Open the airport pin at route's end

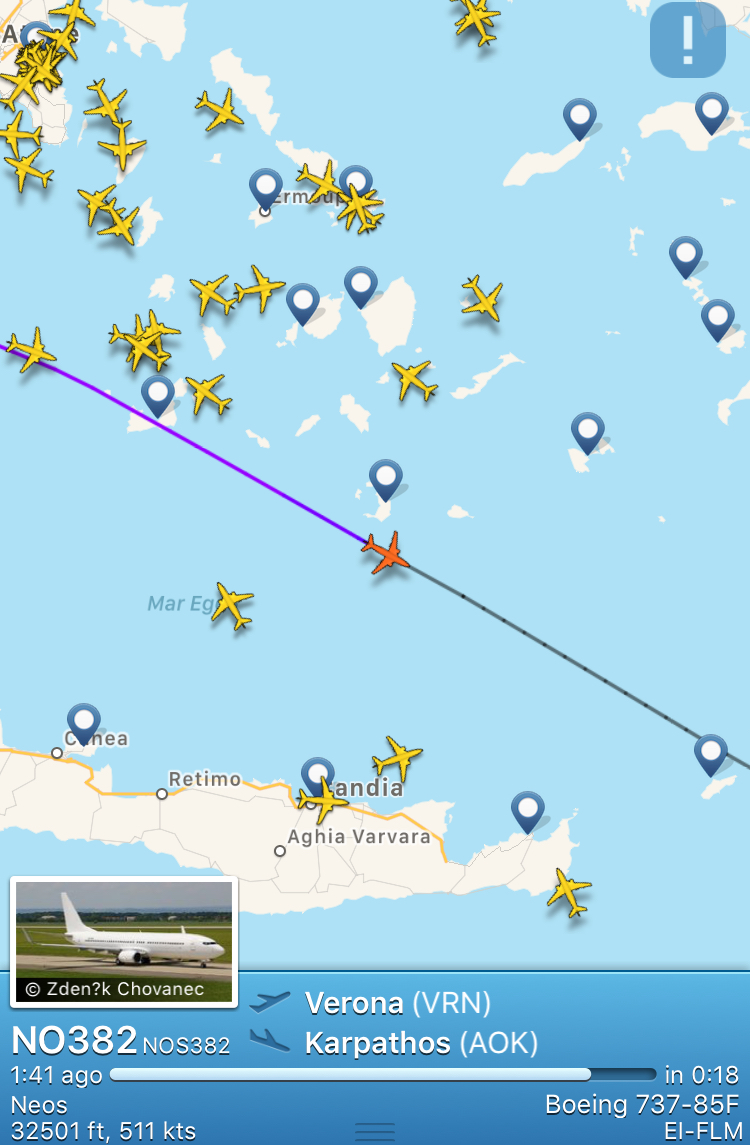(711, 754)
